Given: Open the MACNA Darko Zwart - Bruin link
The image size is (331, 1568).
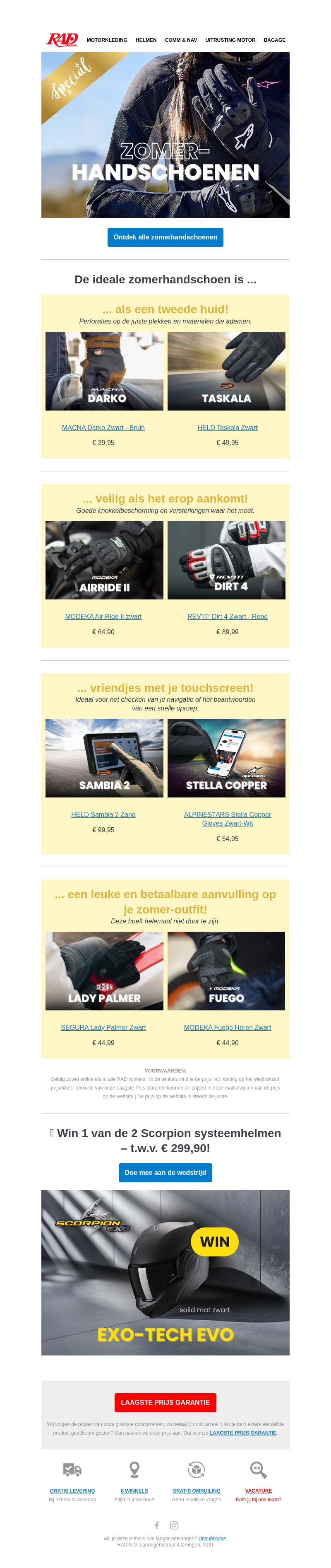Looking at the screenshot, I should [103, 428].
